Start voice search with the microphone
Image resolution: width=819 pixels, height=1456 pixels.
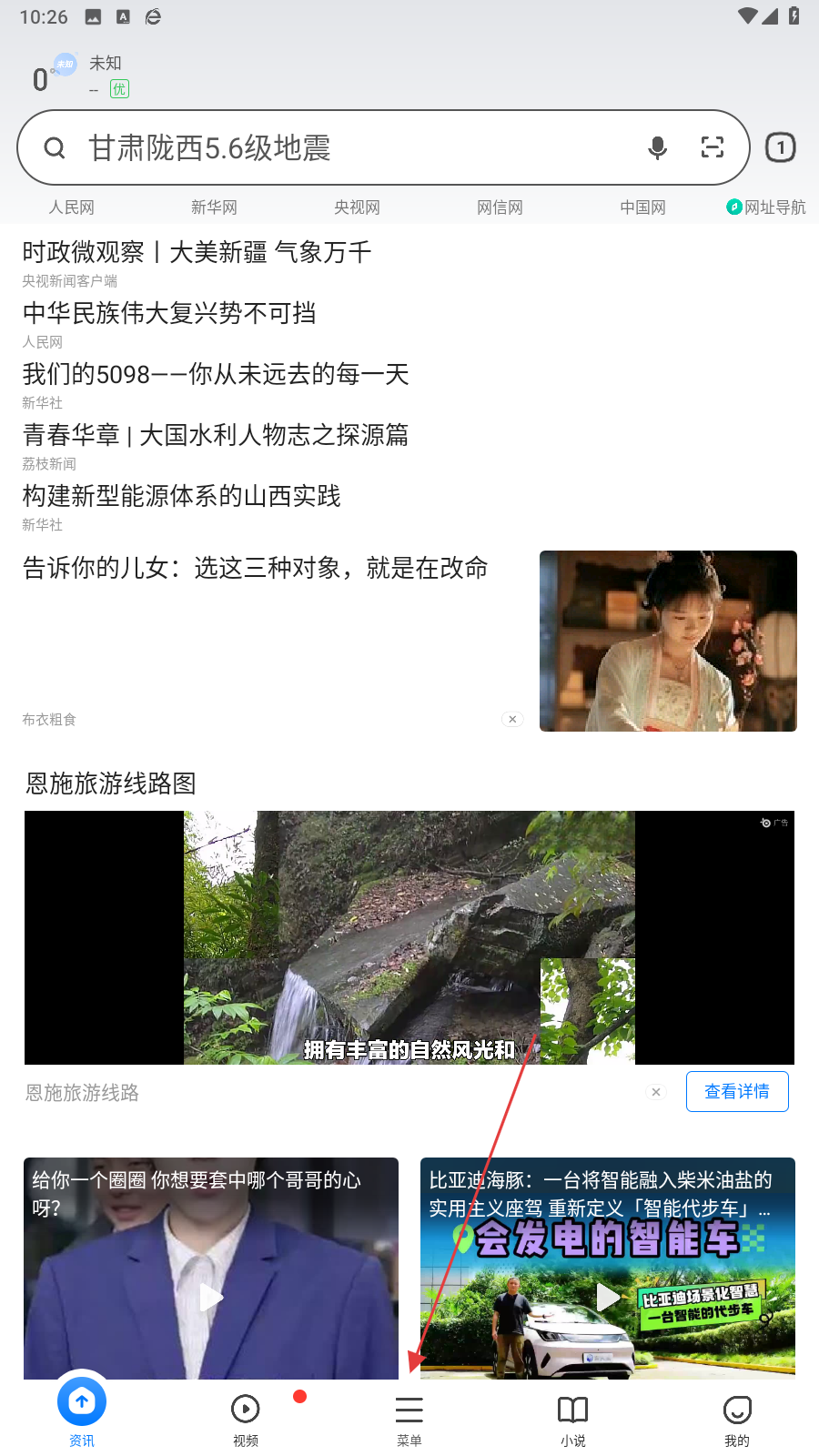(x=657, y=147)
